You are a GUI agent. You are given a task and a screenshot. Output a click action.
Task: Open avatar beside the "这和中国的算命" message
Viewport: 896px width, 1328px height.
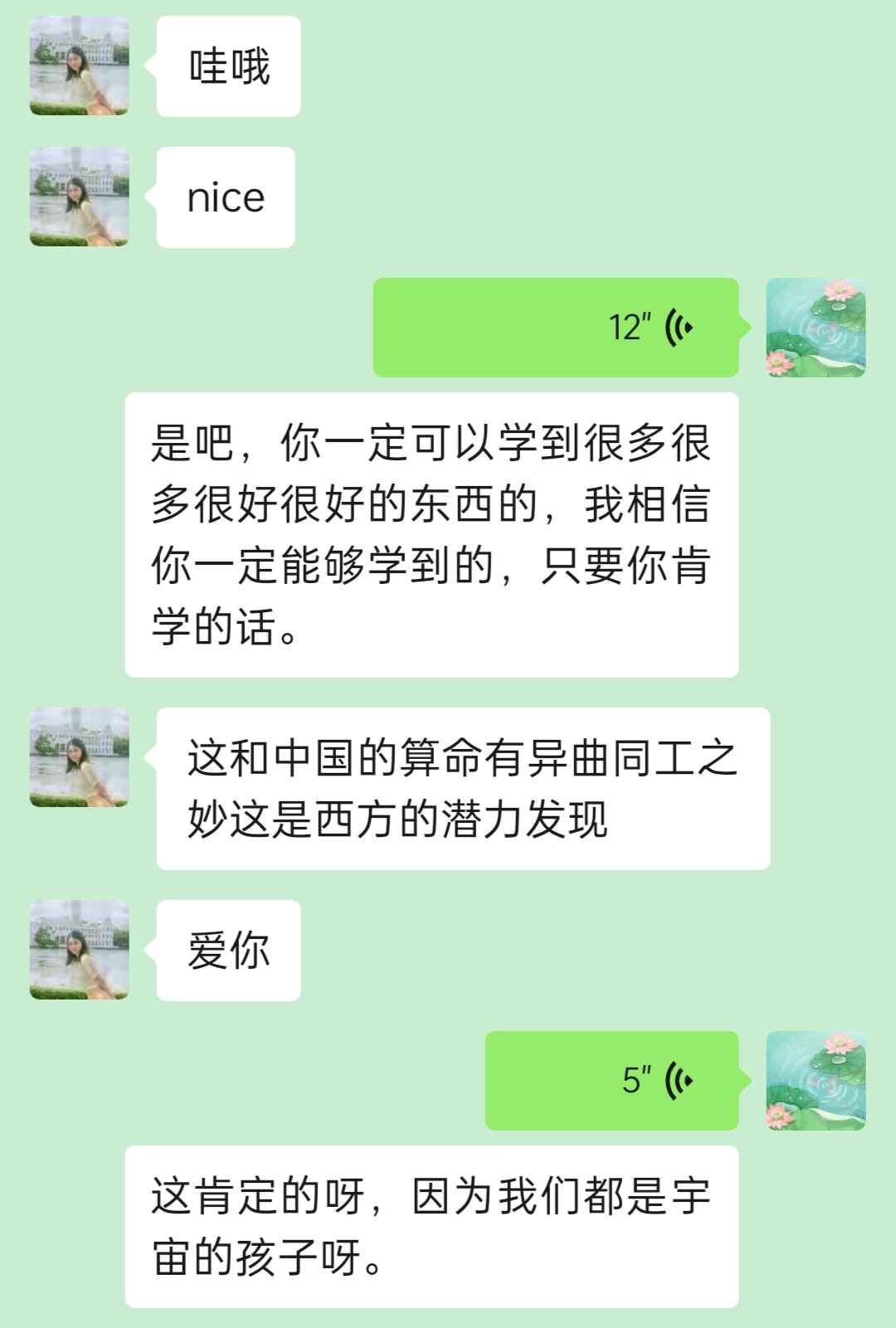pyautogui.click(x=80, y=757)
